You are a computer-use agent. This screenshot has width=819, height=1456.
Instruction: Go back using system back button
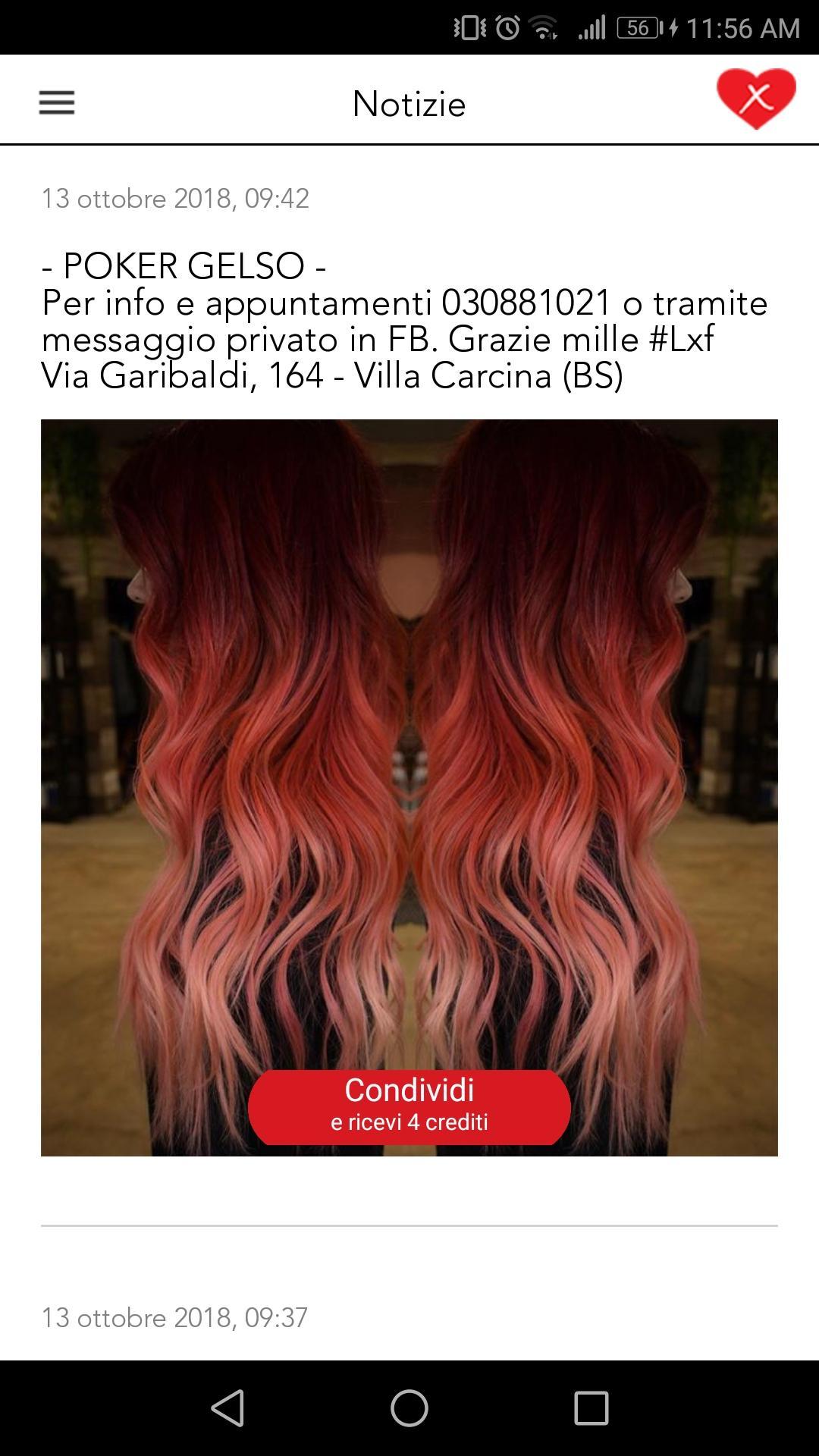[227, 1408]
